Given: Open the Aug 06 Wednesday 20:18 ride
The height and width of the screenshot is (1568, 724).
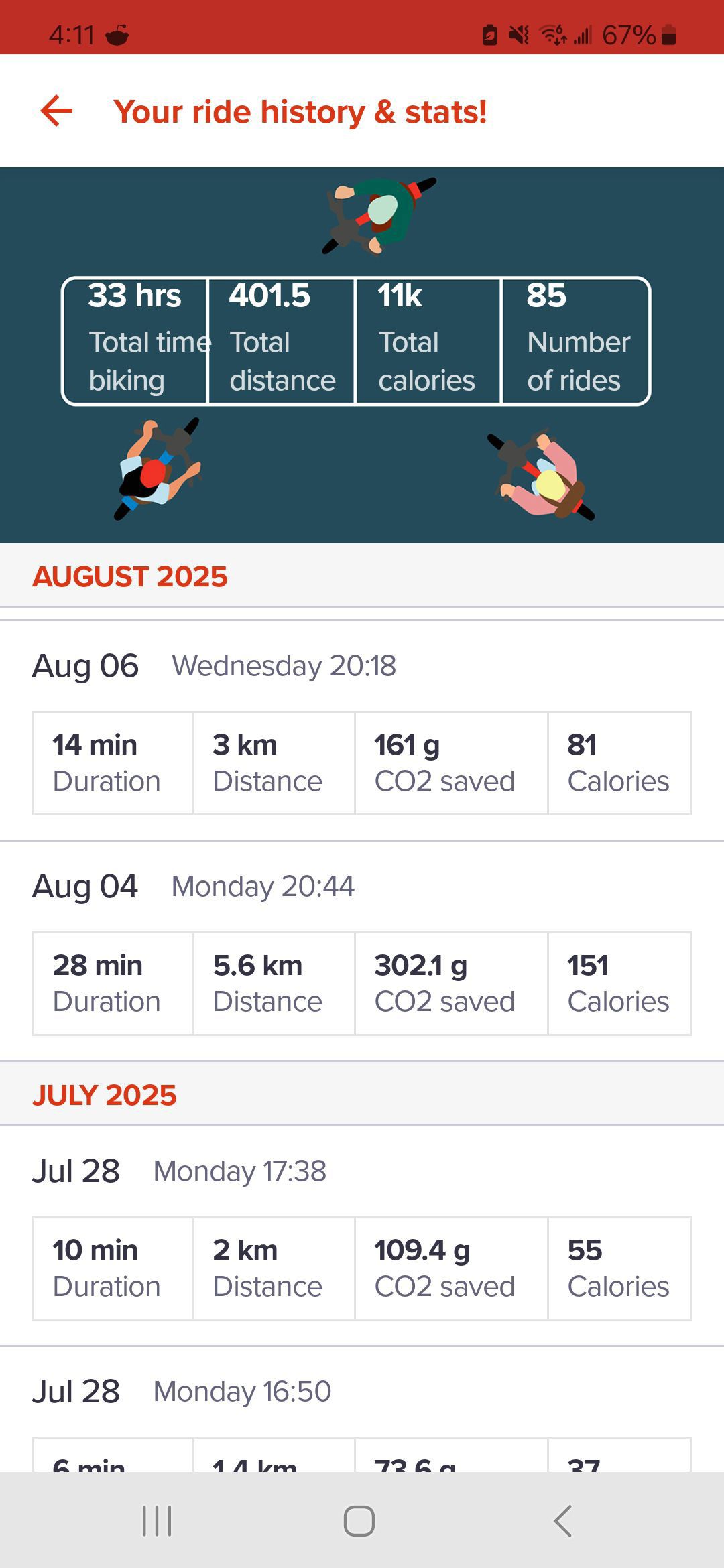Looking at the screenshot, I should [x=362, y=730].
